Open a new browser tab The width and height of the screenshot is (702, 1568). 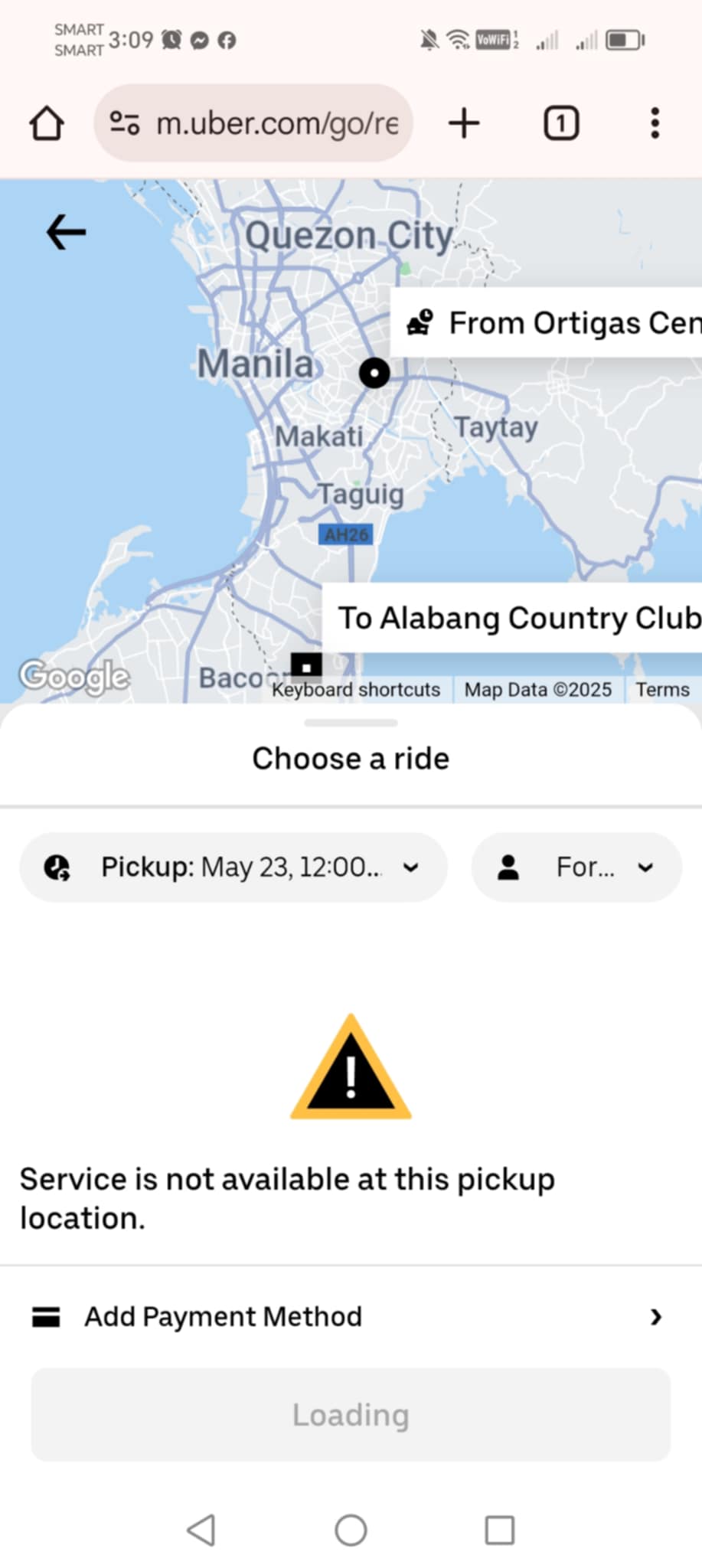click(x=464, y=123)
